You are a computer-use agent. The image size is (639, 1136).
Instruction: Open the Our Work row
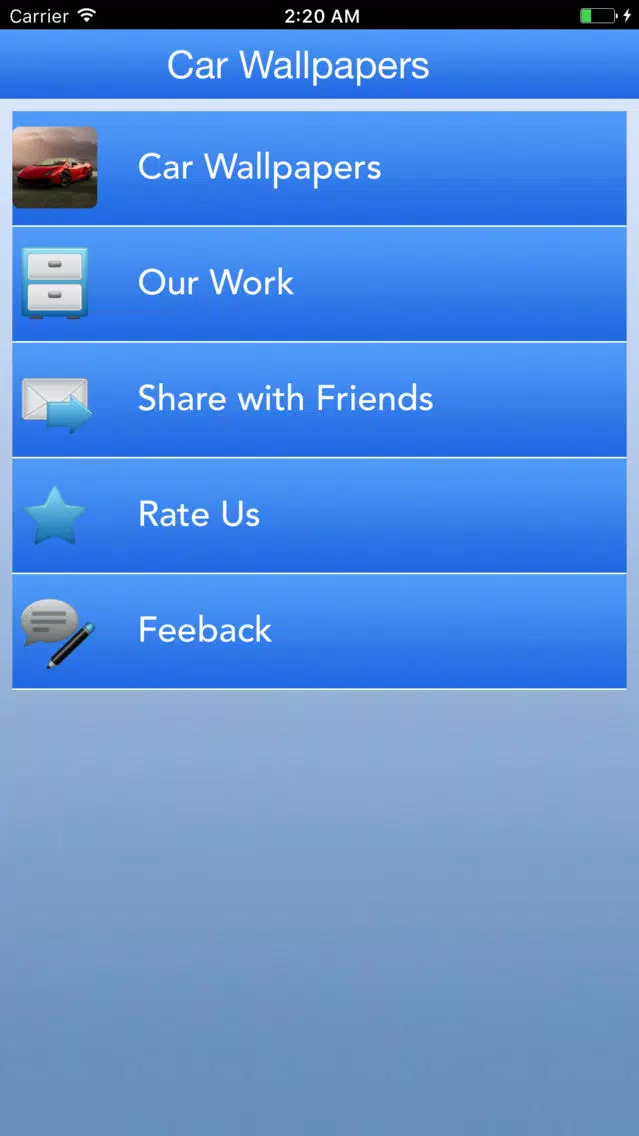click(319, 283)
